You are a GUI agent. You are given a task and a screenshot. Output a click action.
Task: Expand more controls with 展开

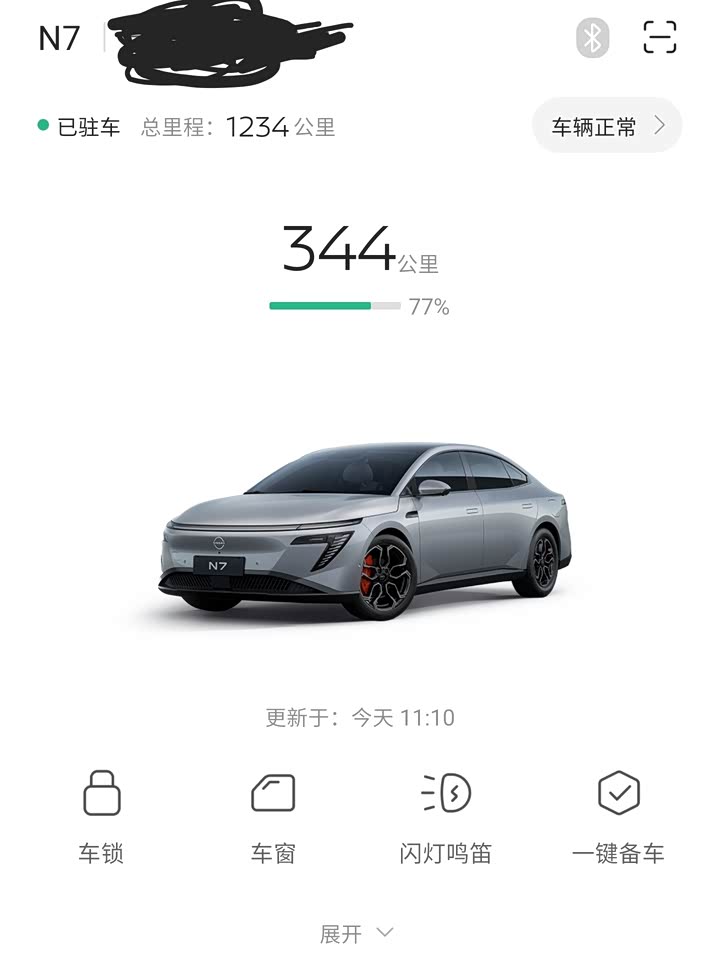point(356,933)
